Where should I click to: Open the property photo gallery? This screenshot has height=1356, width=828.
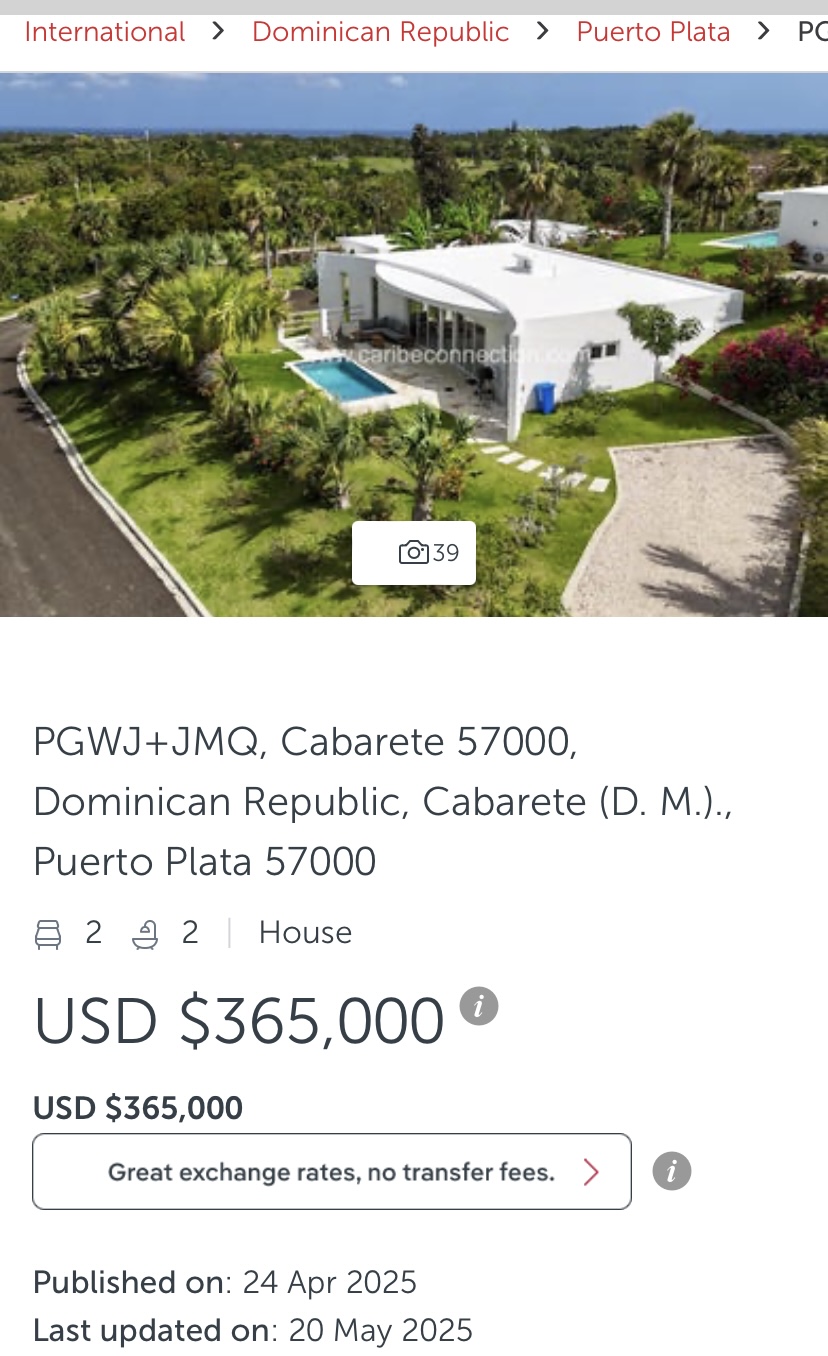pyautogui.click(x=414, y=344)
